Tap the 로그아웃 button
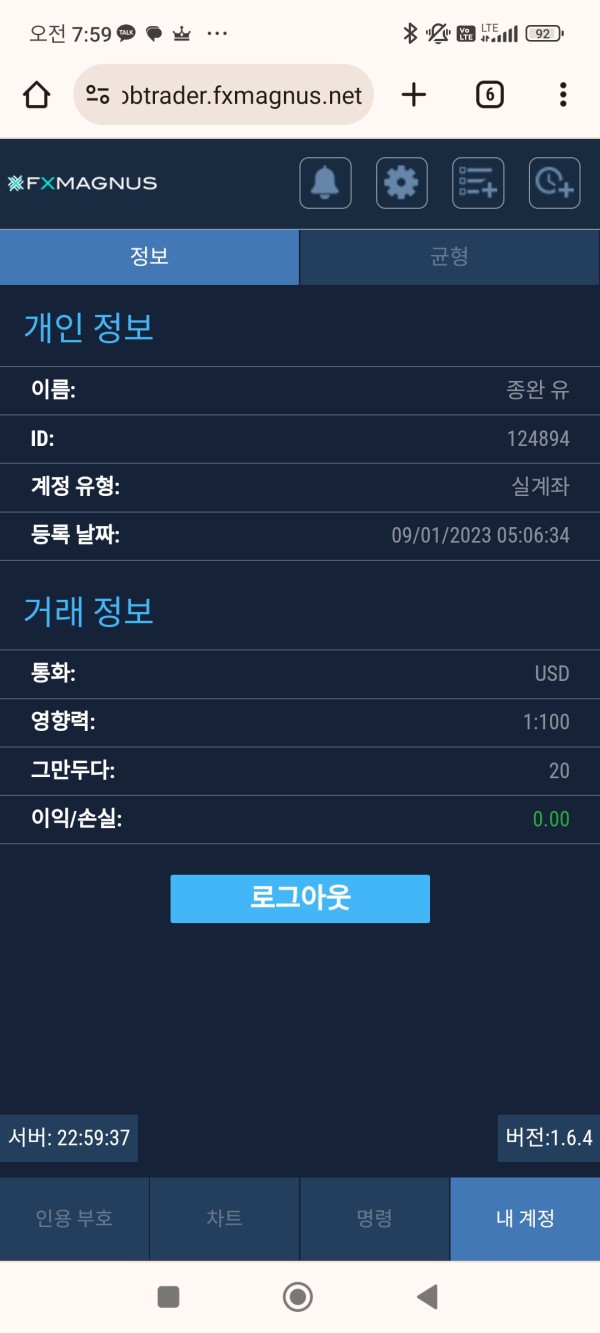Screen dimensions: 600x1333 (300, 898)
